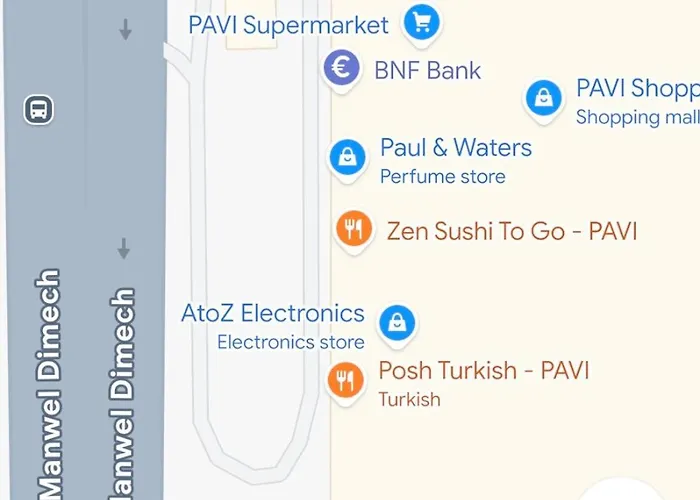The height and width of the screenshot is (500, 700).
Task: Open the AtoZ Electronics store pin
Action: tap(397, 322)
